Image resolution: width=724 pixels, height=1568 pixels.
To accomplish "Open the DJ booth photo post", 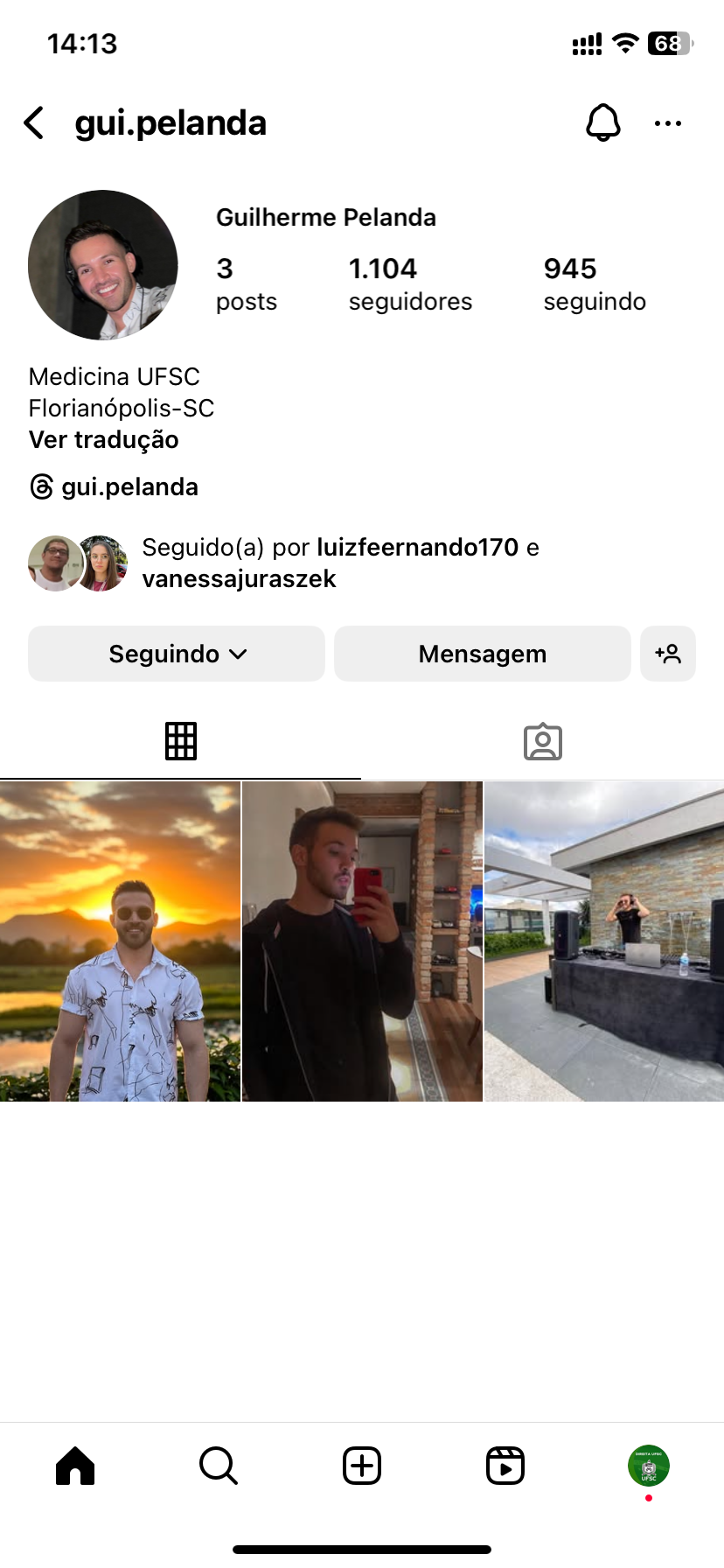I will click(604, 941).
